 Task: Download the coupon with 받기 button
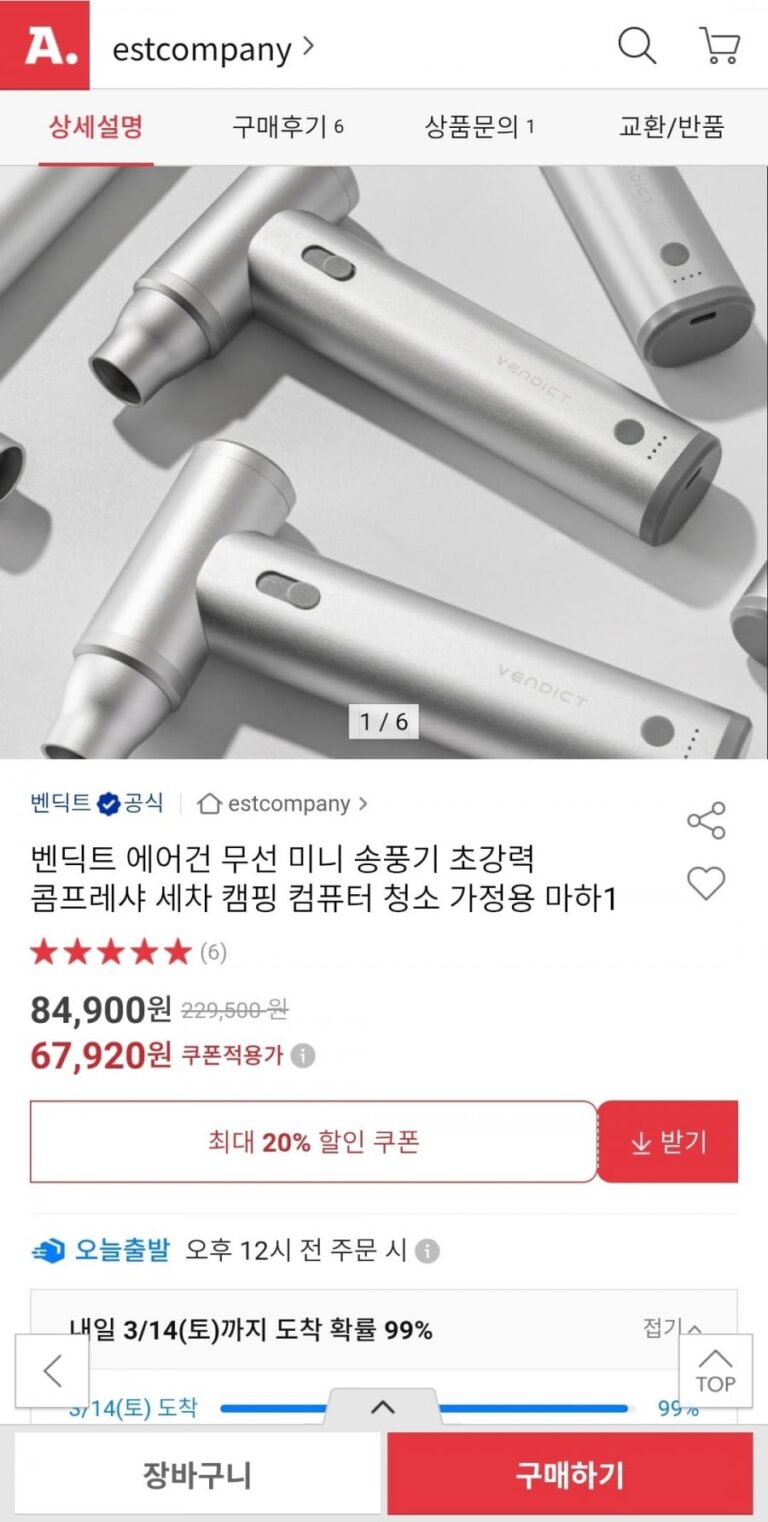coord(668,1142)
